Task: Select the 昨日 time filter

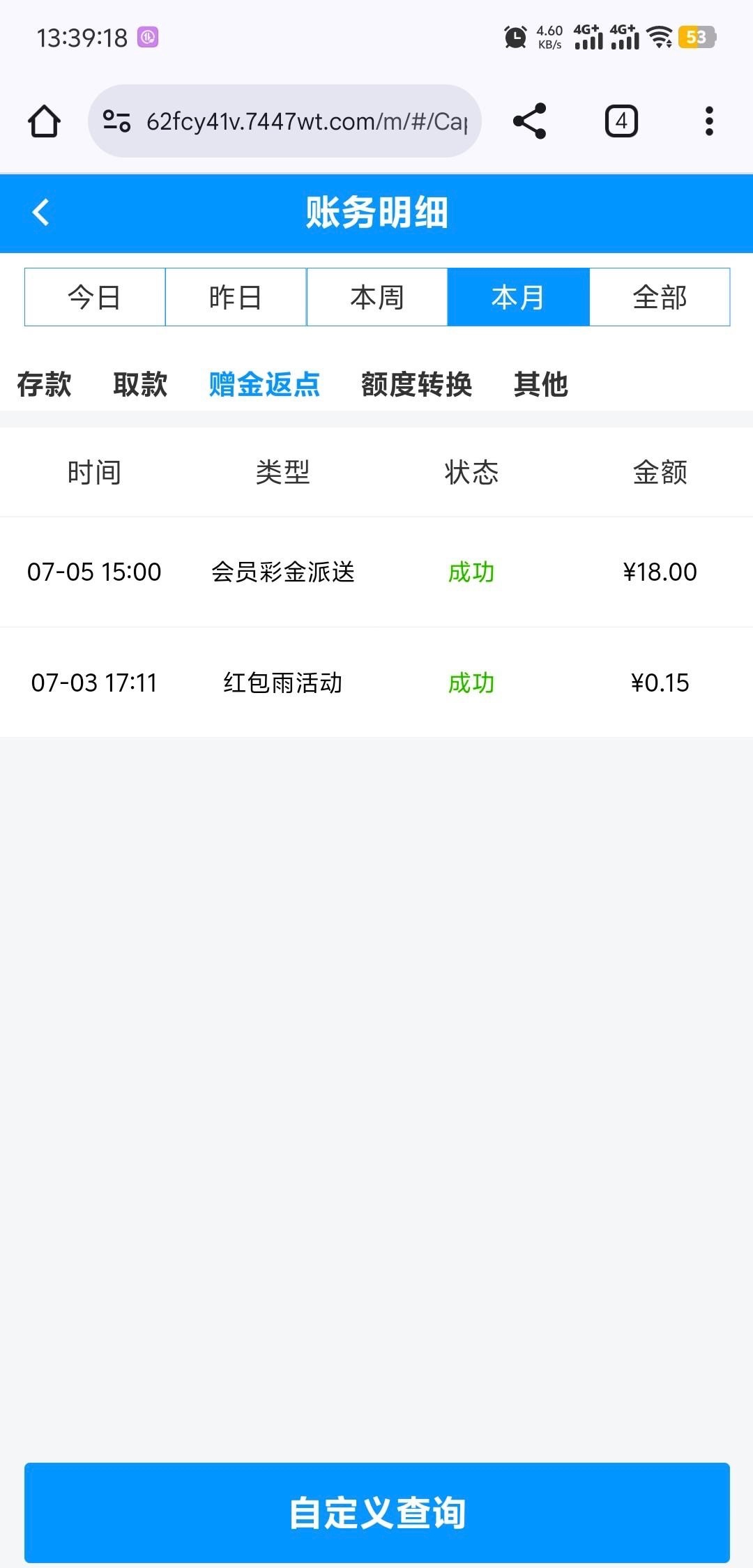Action: (x=236, y=297)
